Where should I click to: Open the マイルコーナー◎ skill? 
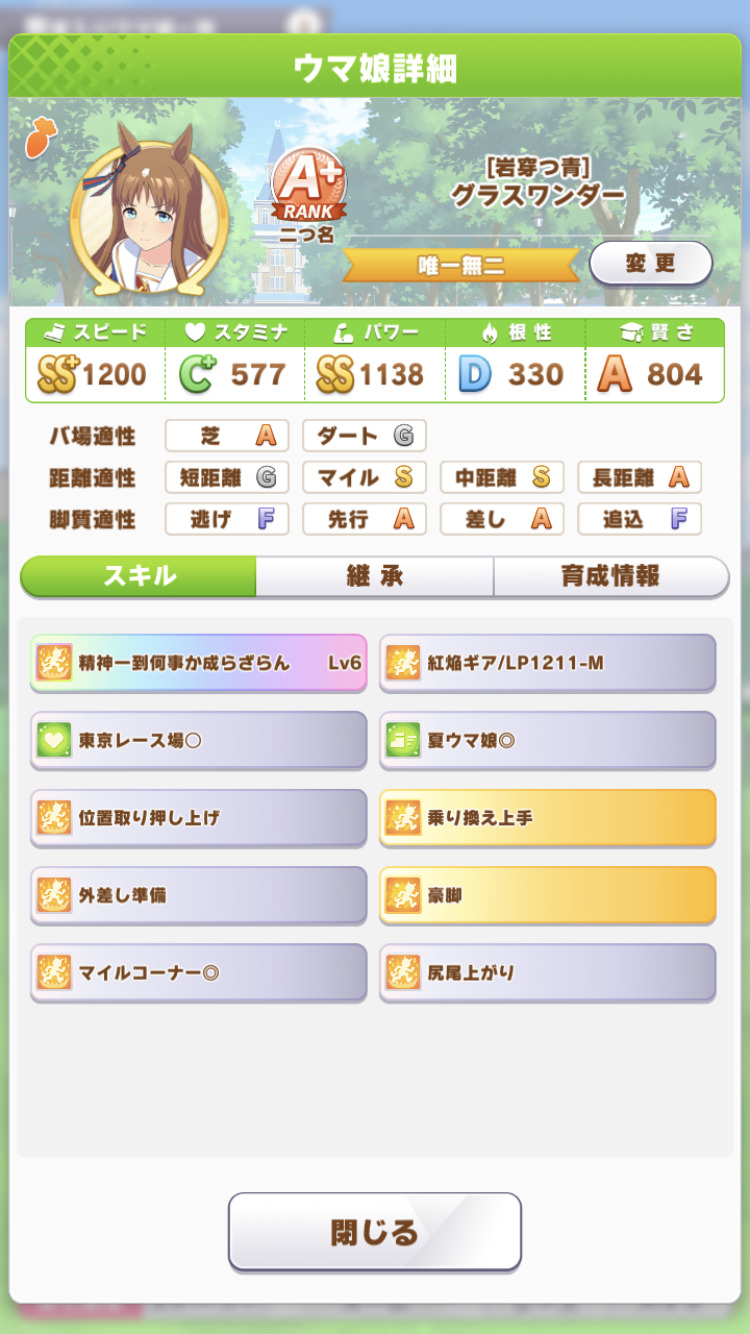(x=199, y=972)
